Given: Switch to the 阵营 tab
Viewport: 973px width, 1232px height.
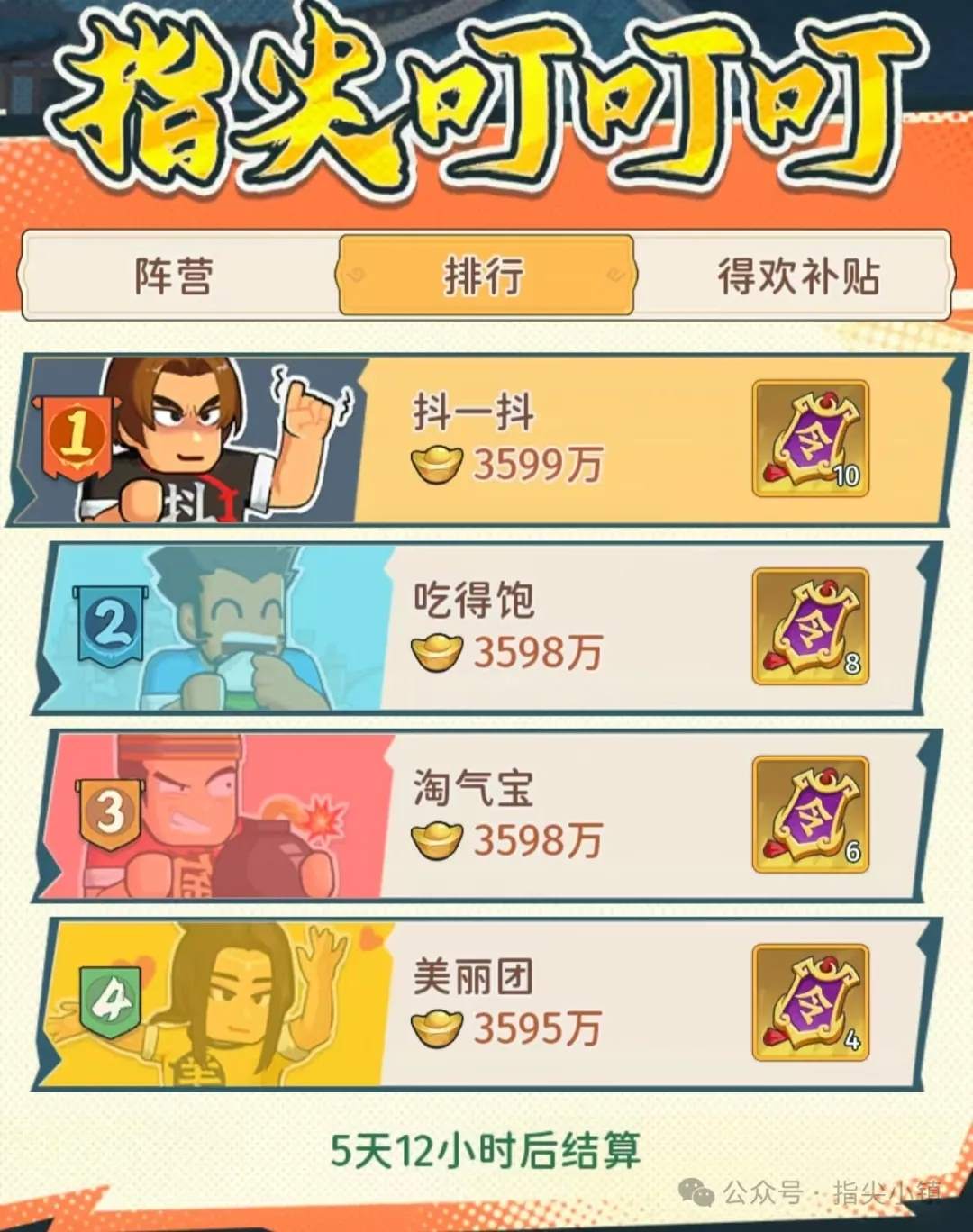Looking at the screenshot, I should [174, 276].
